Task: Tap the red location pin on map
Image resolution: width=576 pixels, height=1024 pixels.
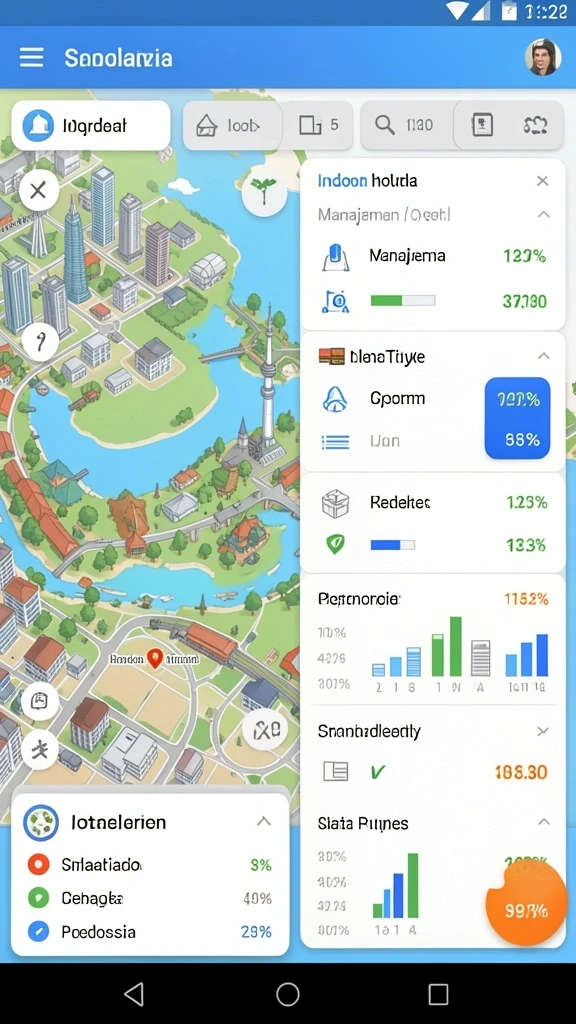Action: click(155, 658)
